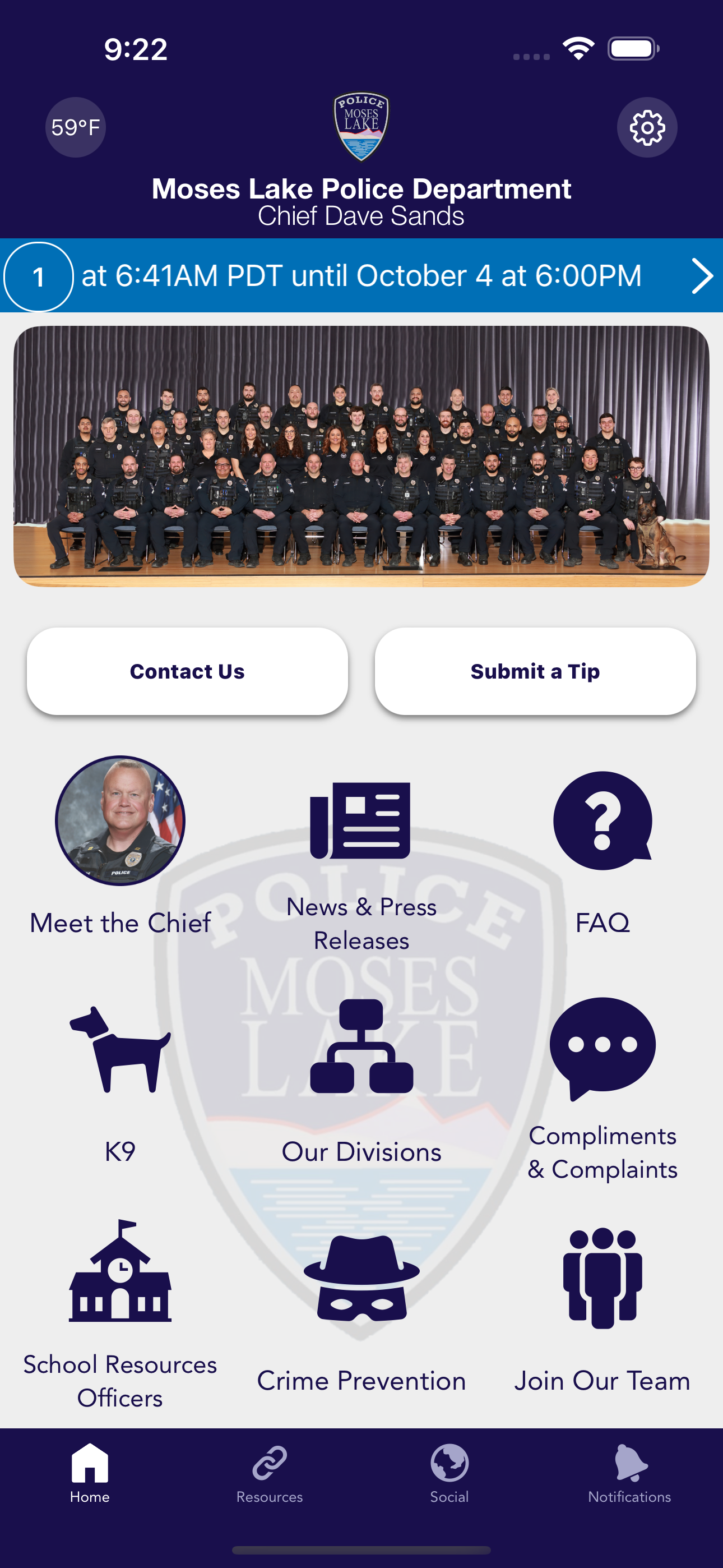Image resolution: width=723 pixels, height=1568 pixels.
Task: Tap the Moses Lake police badge logo
Action: pyautogui.click(x=361, y=125)
